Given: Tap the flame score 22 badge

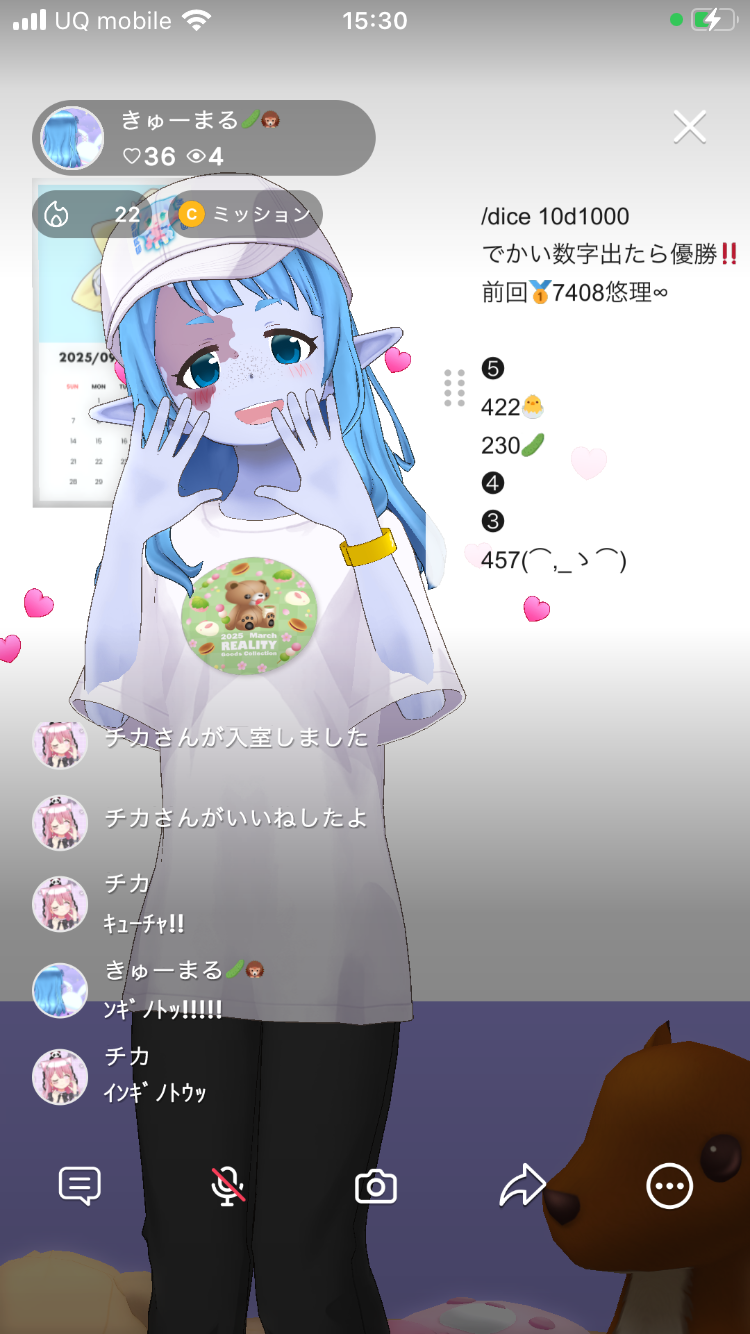Looking at the screenshot, I should [x=92, y=214].
